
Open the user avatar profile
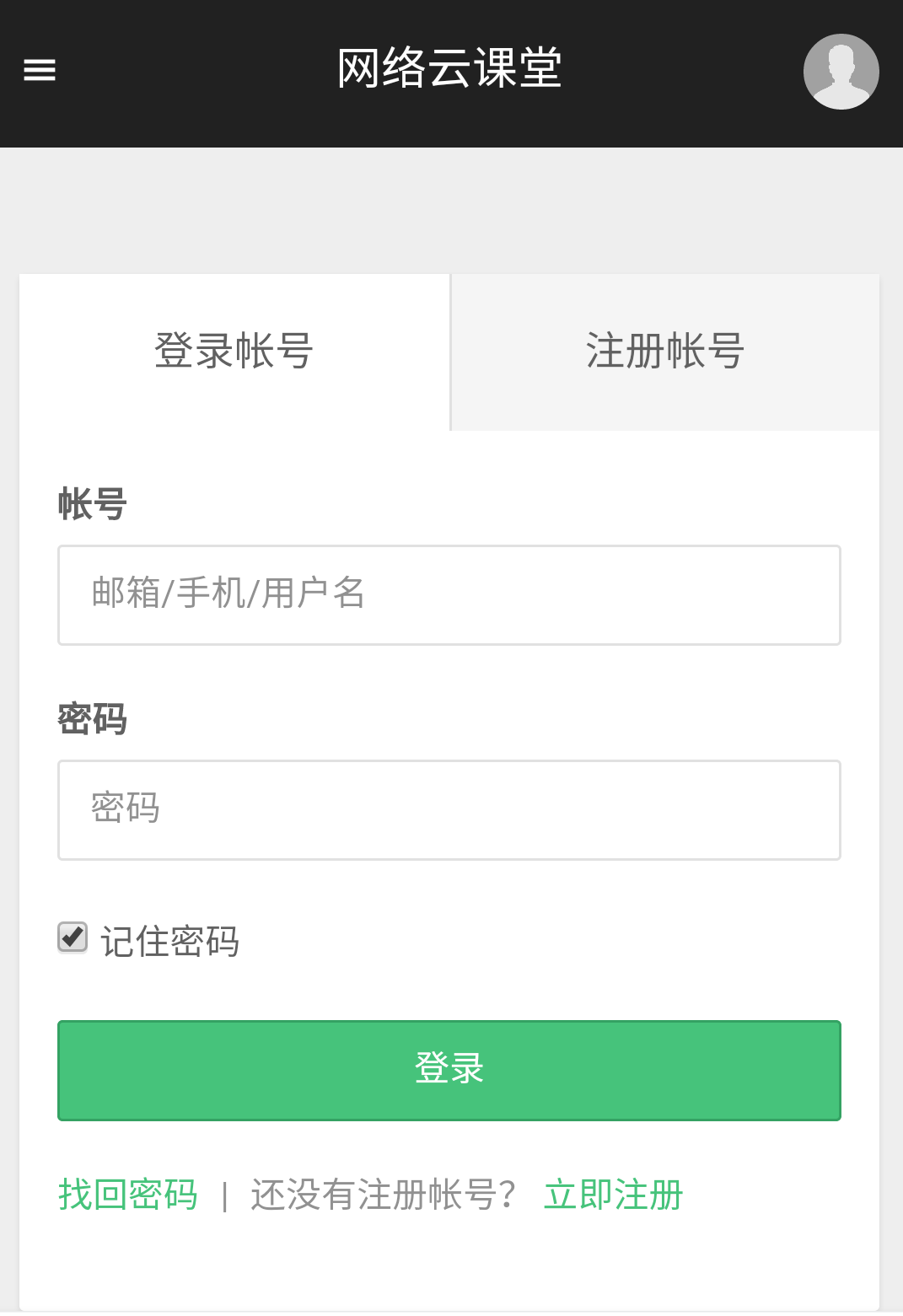coord(841,72)
